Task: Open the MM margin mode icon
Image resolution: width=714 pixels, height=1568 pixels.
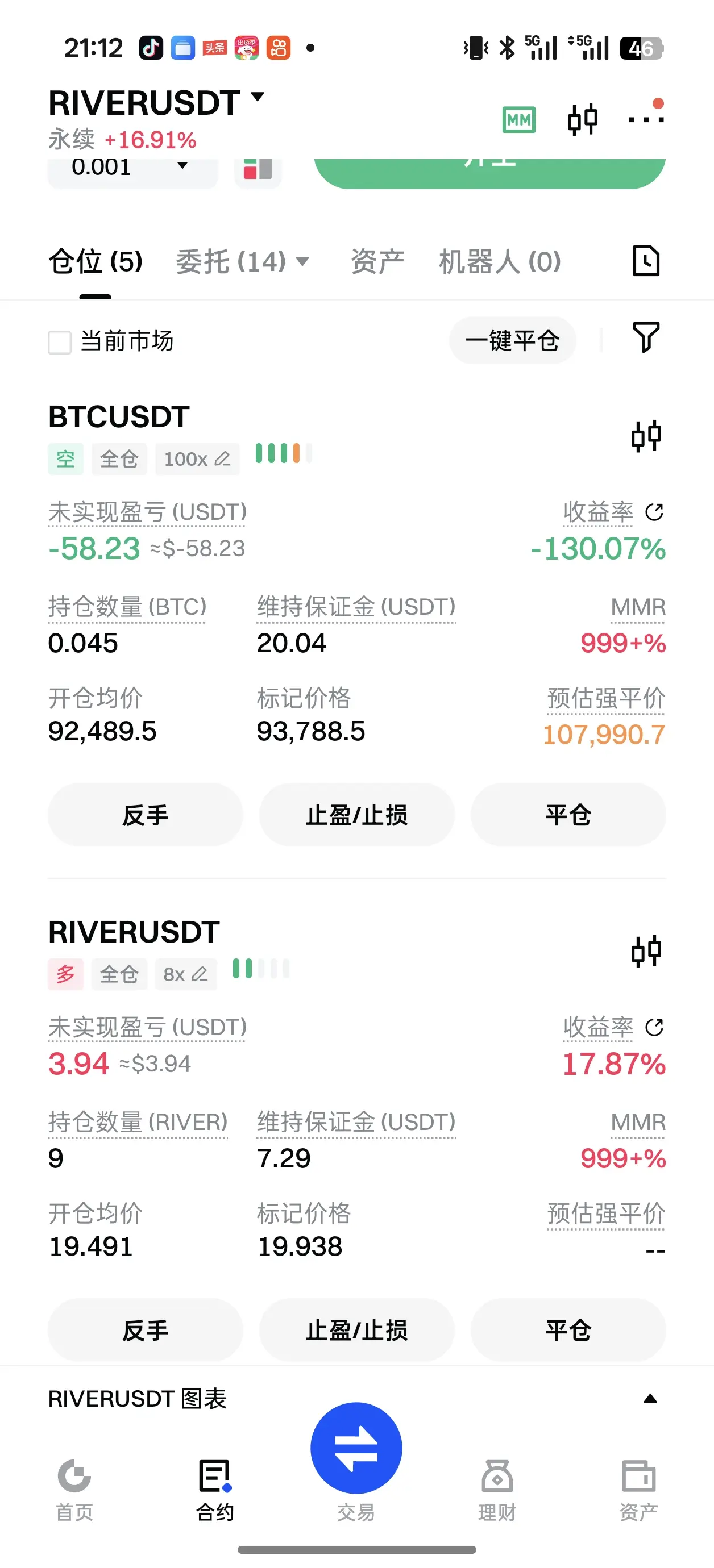Action: coord(518,119)
